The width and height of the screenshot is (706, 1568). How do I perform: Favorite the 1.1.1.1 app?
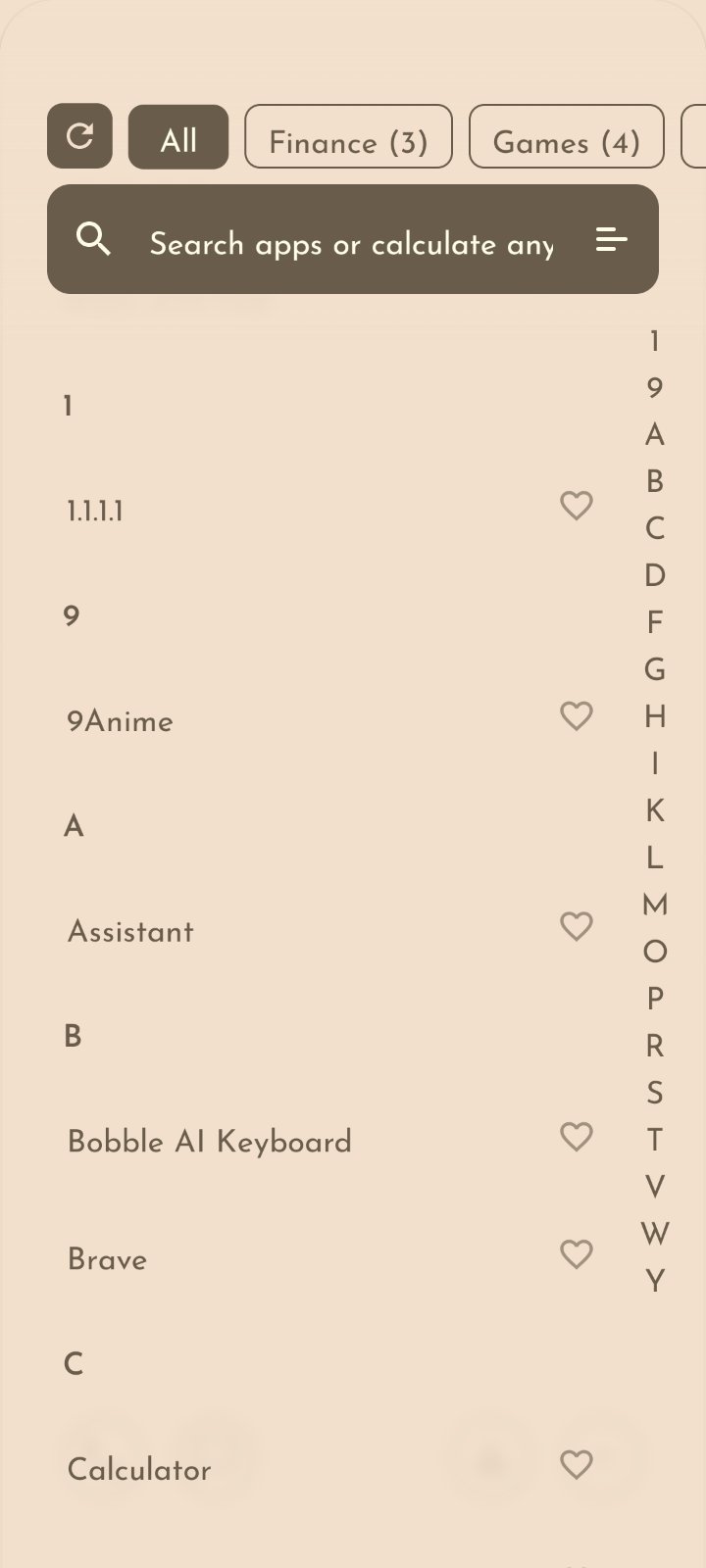[577, 506]
